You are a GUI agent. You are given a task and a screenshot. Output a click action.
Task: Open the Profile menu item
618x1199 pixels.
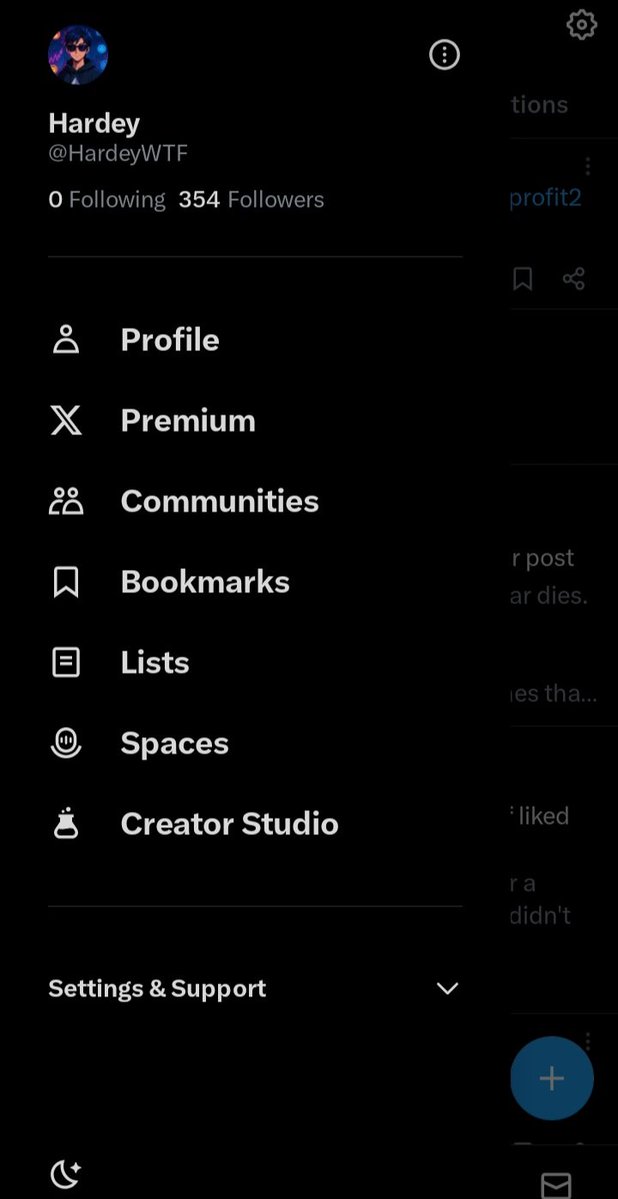(x=169, y=340)
